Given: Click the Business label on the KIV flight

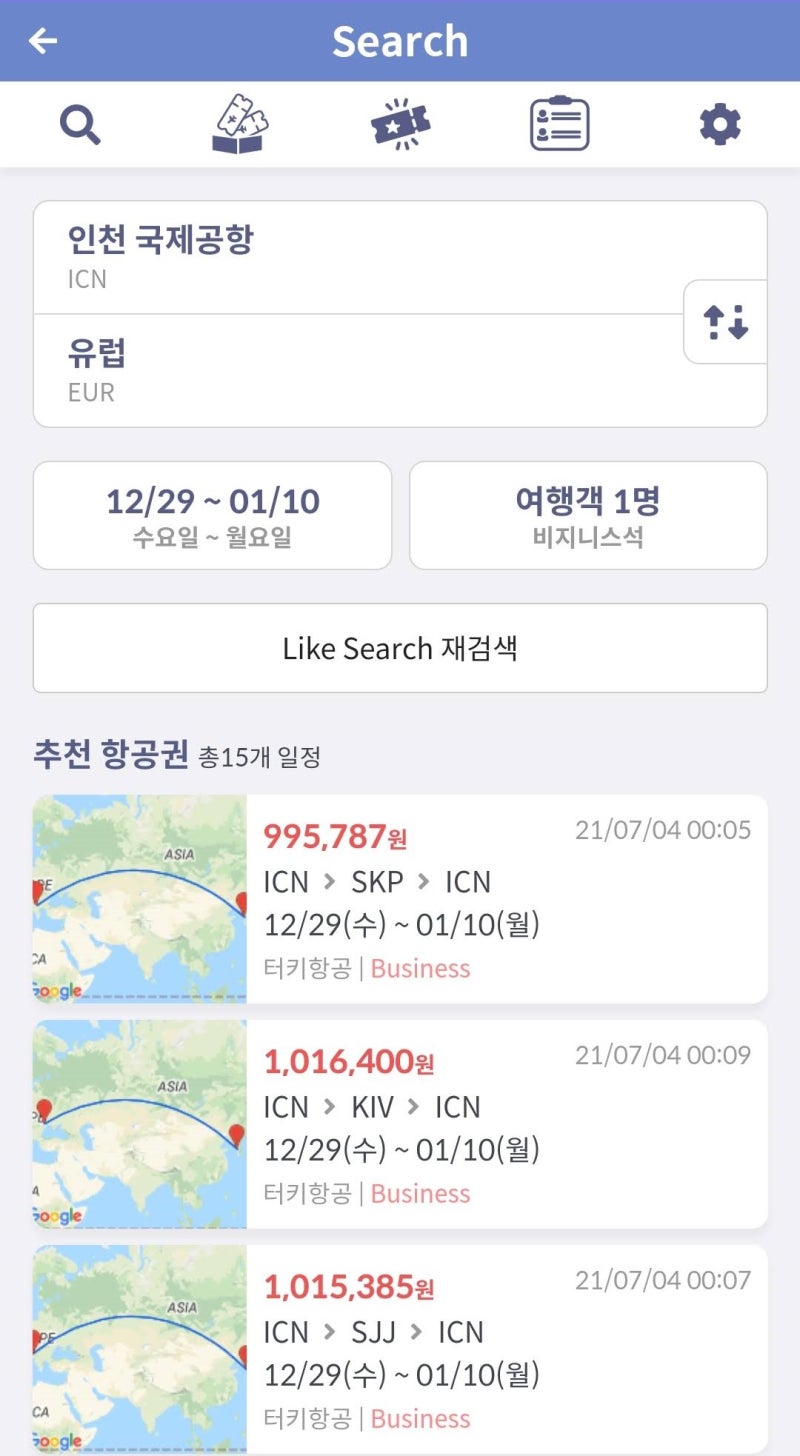Looking at the screenshot, I should pyautogui.click(x=420, y=1193).
